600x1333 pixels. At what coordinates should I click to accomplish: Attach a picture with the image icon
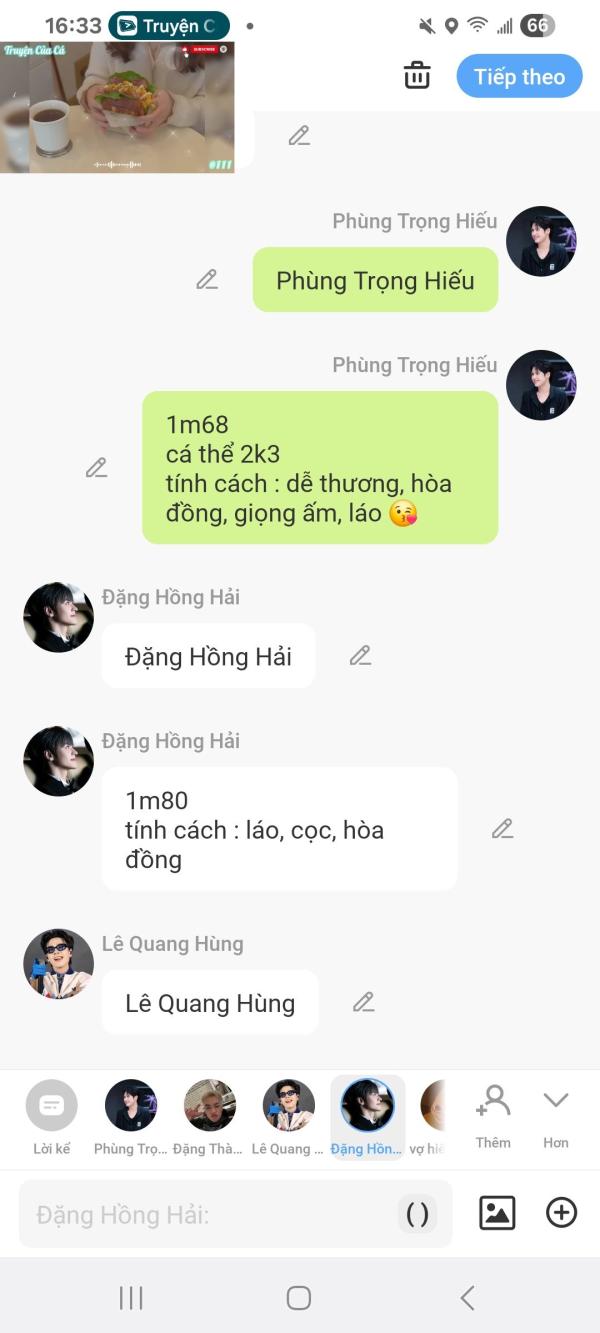[497, 1213]
